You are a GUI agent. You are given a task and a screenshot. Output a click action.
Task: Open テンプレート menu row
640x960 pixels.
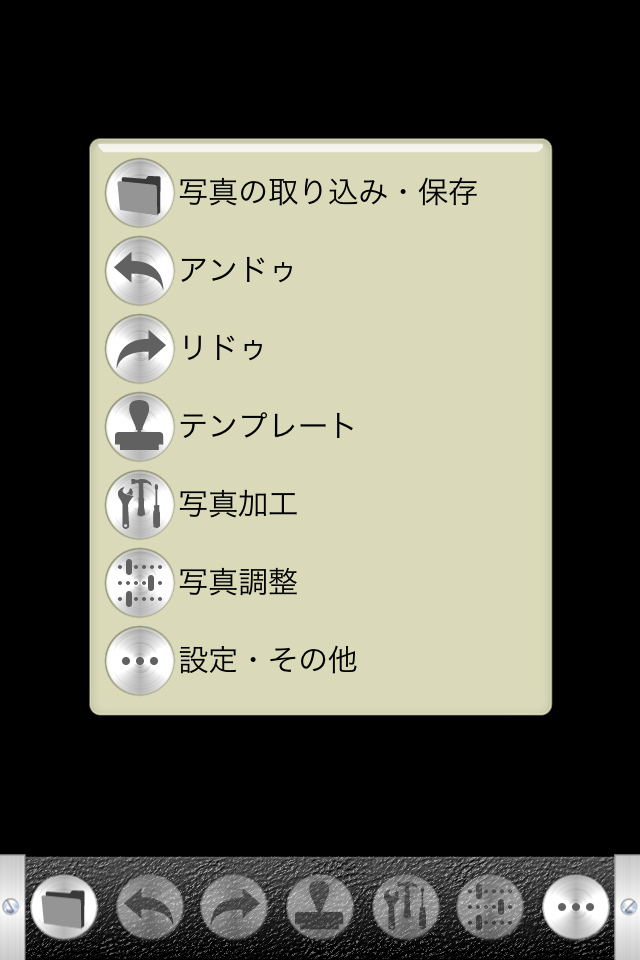click(320, 426)
